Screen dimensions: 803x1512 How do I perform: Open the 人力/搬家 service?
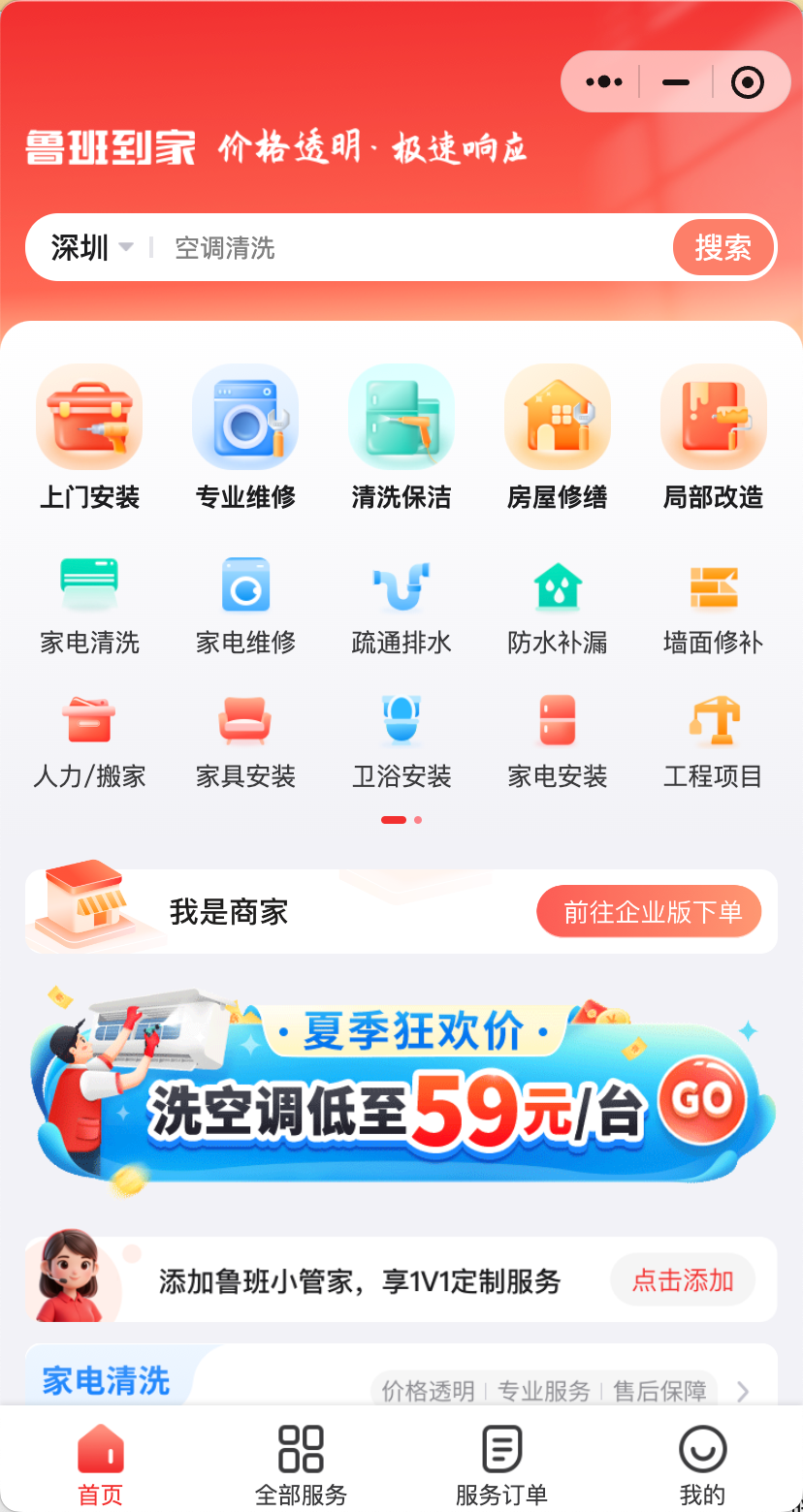point(89,740)
